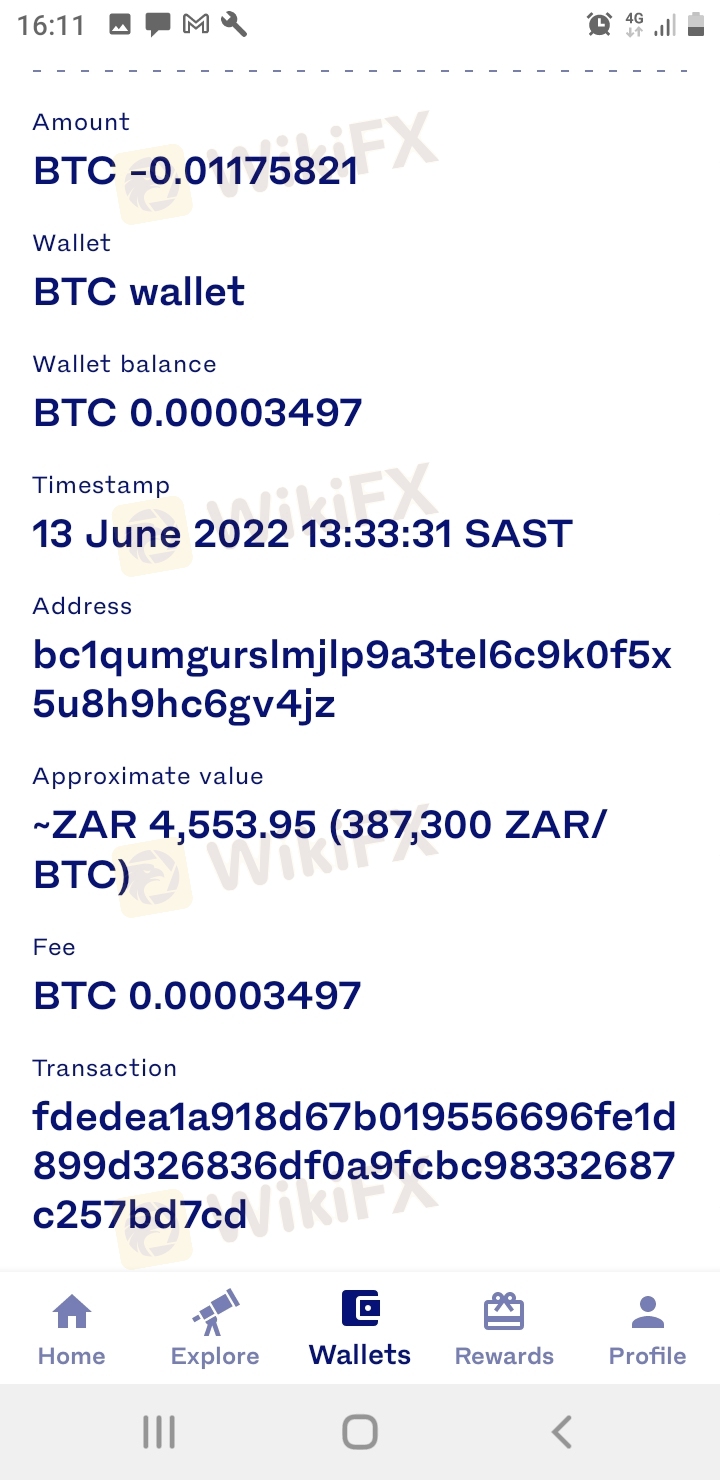Select the Wallets tab
The image size is (720, 1480).
(360, 1329)
